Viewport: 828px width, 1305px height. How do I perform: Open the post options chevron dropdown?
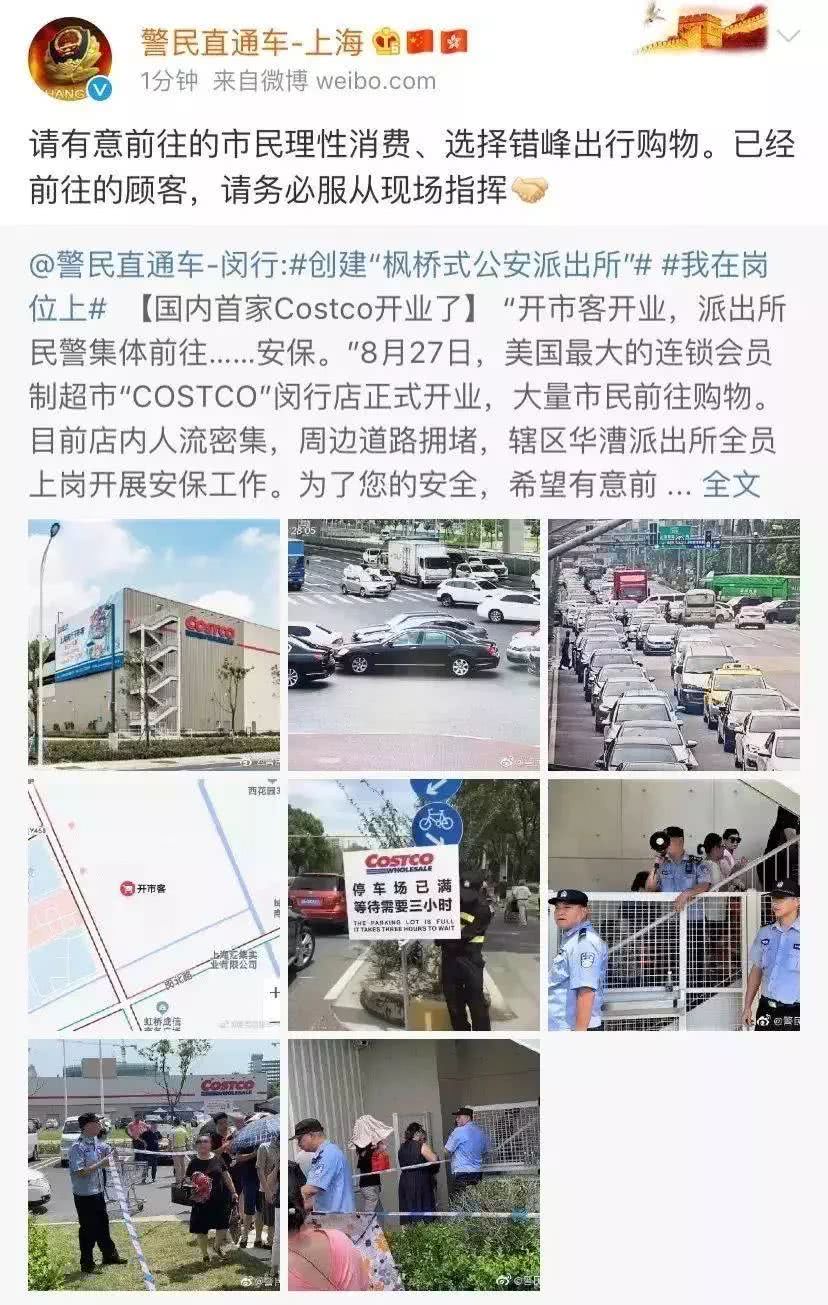click(788, 37)
